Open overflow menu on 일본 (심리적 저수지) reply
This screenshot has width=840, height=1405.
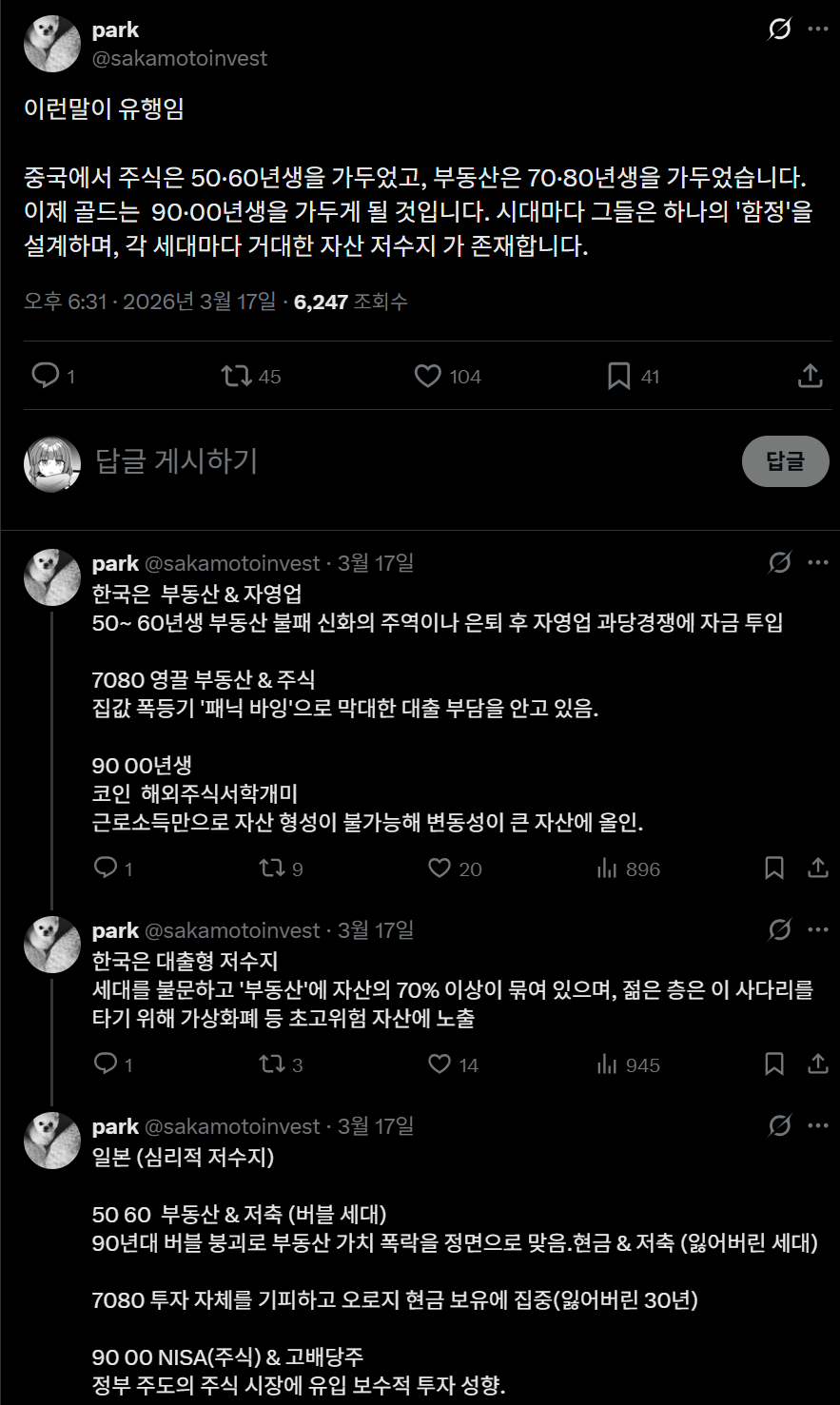coord(817,1125)
